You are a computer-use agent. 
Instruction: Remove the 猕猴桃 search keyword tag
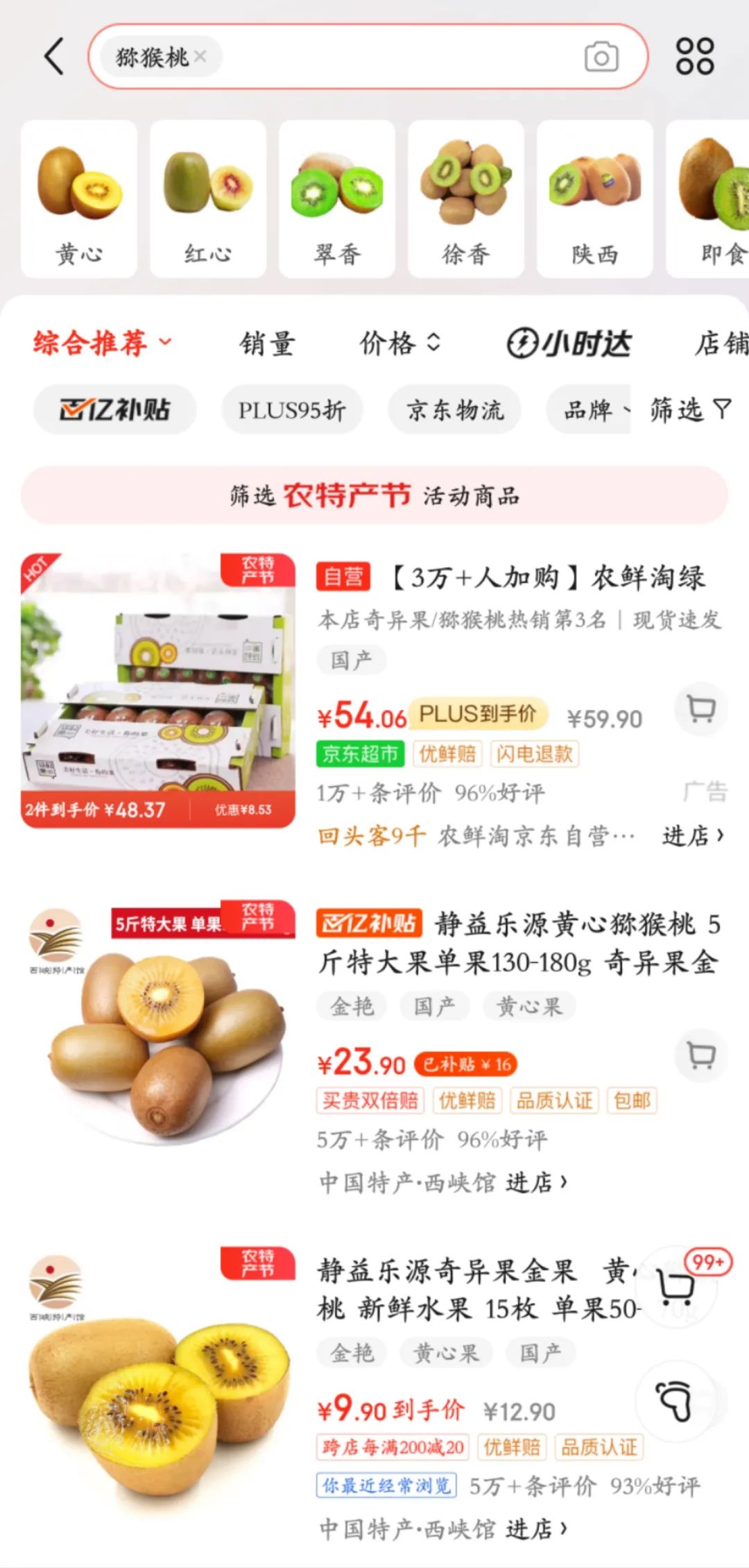pyautogui.click(x=200, y=56)
